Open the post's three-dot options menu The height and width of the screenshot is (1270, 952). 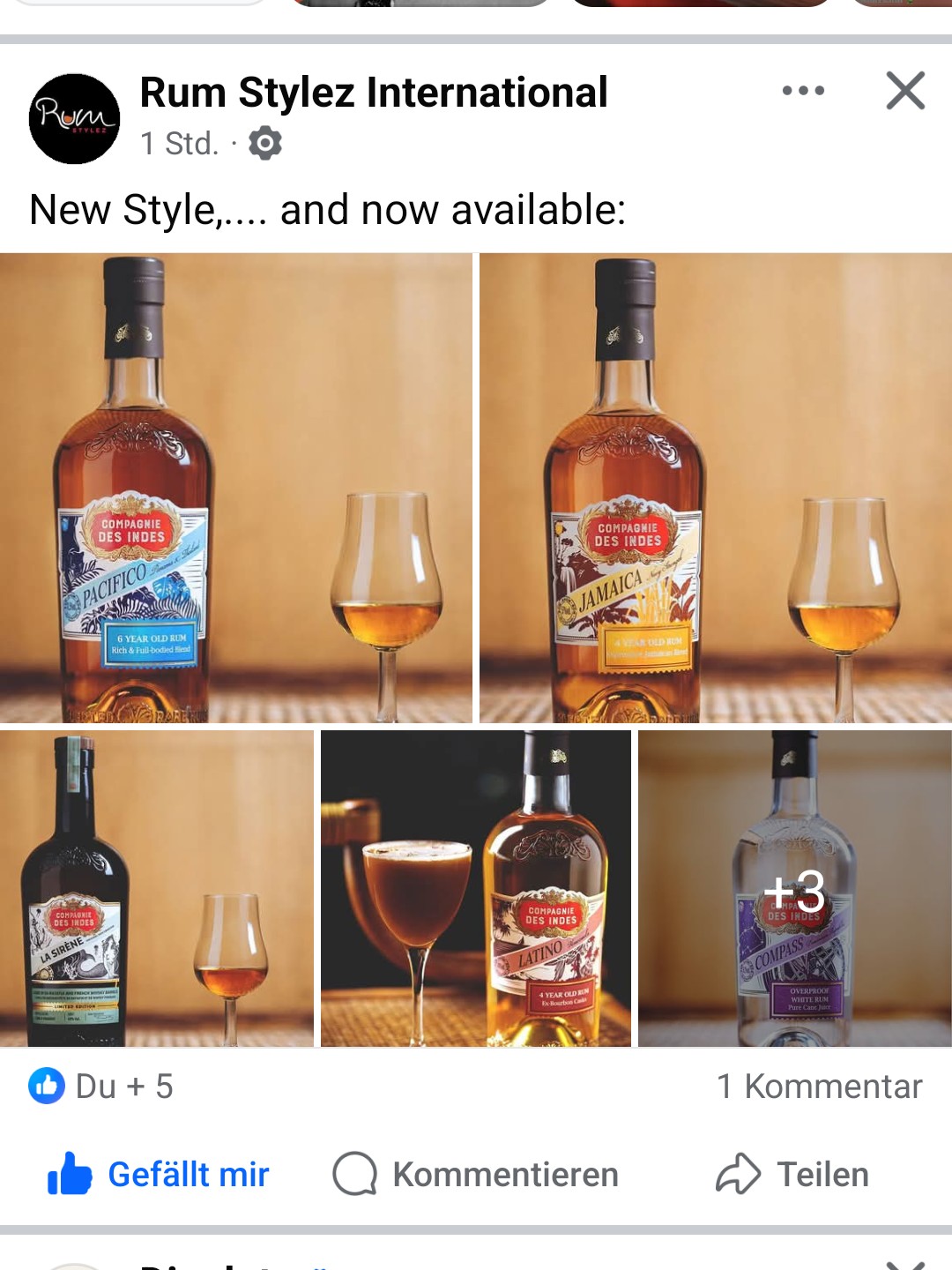(x=803, y=91)
